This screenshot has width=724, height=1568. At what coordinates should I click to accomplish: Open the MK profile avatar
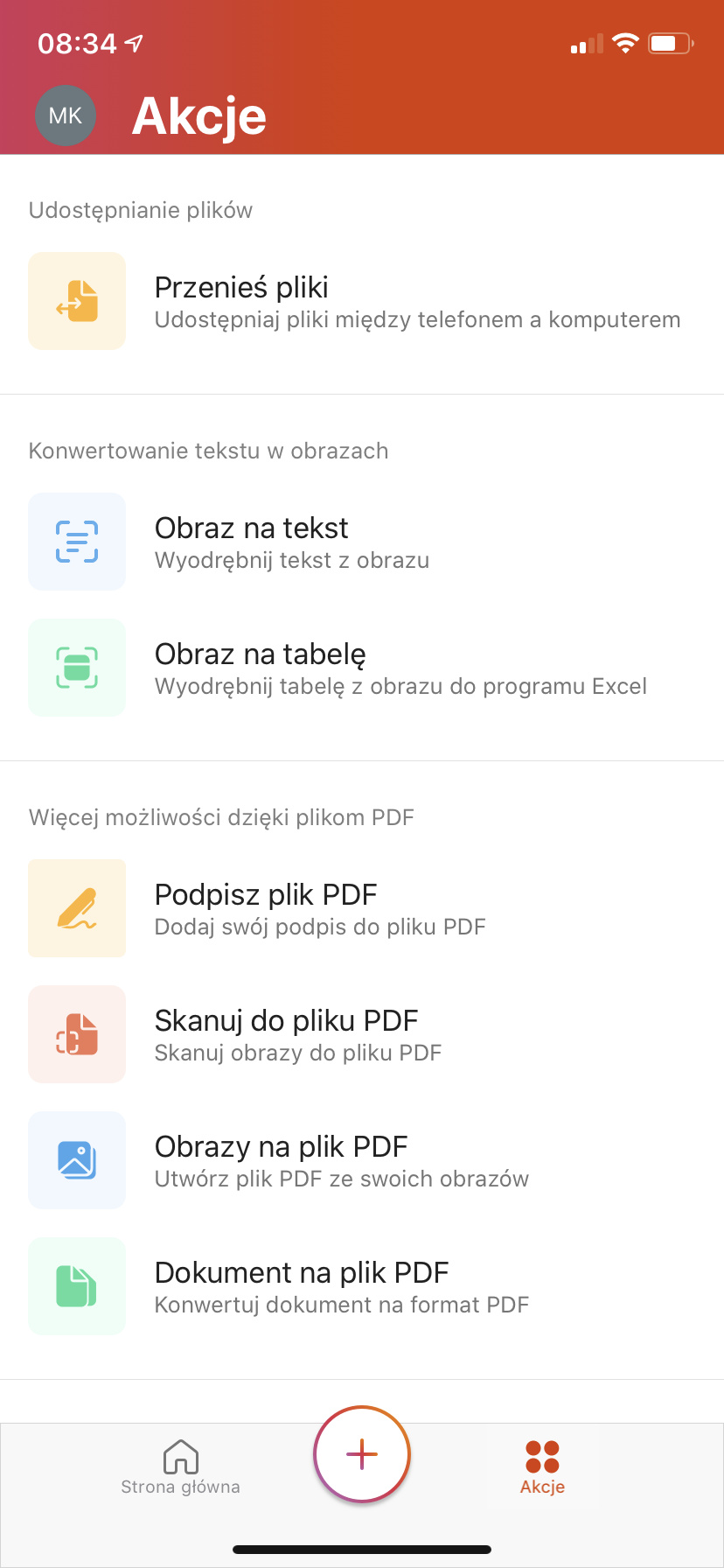tap(65, 115)
